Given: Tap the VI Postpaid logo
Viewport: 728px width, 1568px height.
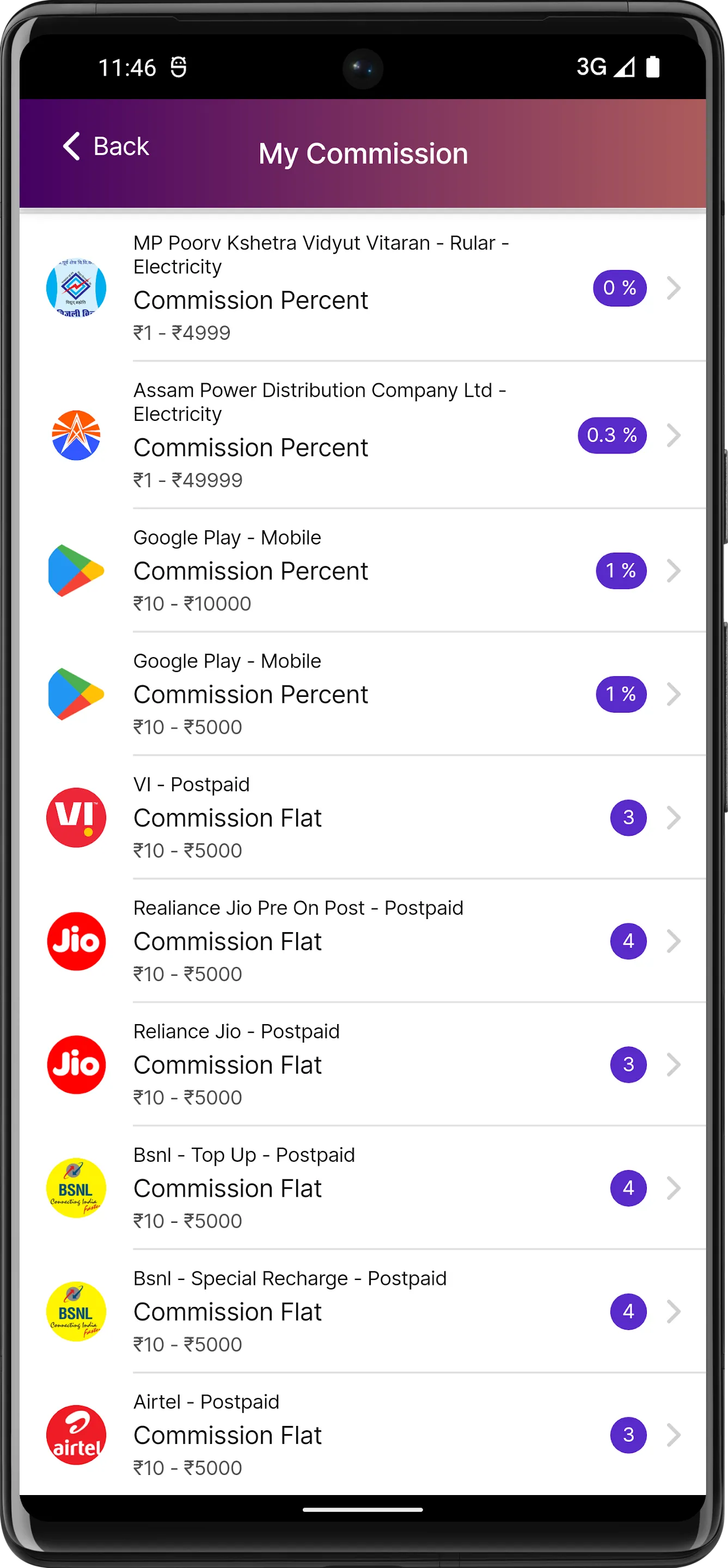Looking at the screenshot, I should (76, 817).
